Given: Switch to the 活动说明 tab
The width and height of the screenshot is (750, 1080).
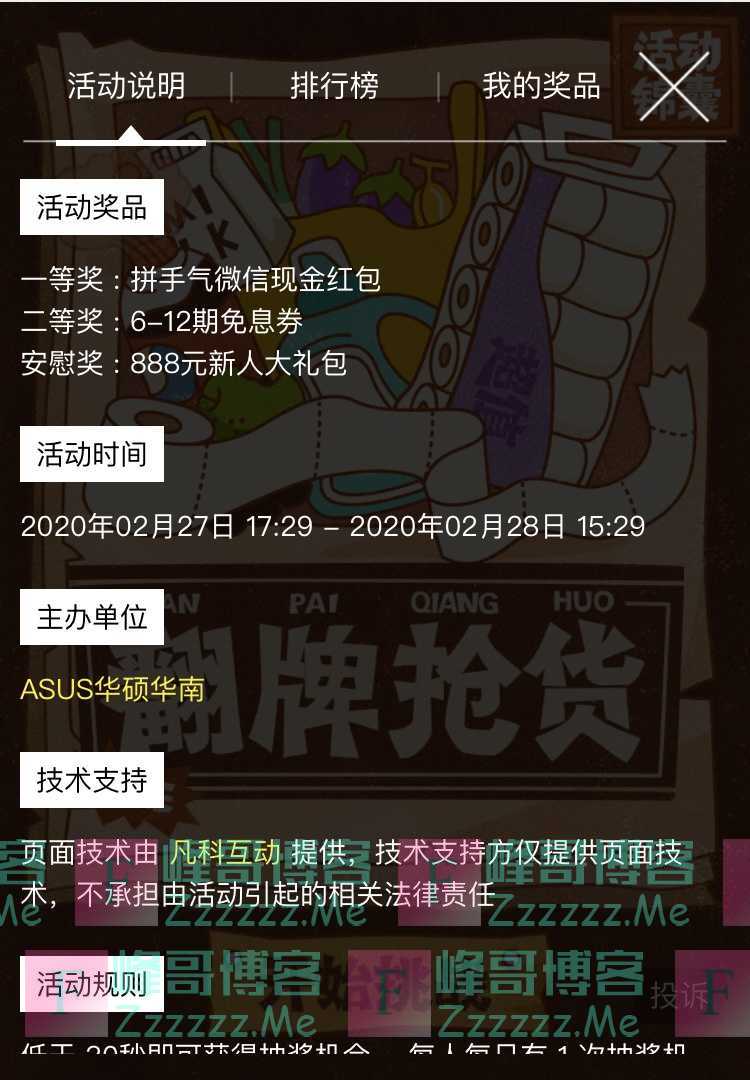Looking at the screenshot, I should pyautogui.click(x=126, y=87).
